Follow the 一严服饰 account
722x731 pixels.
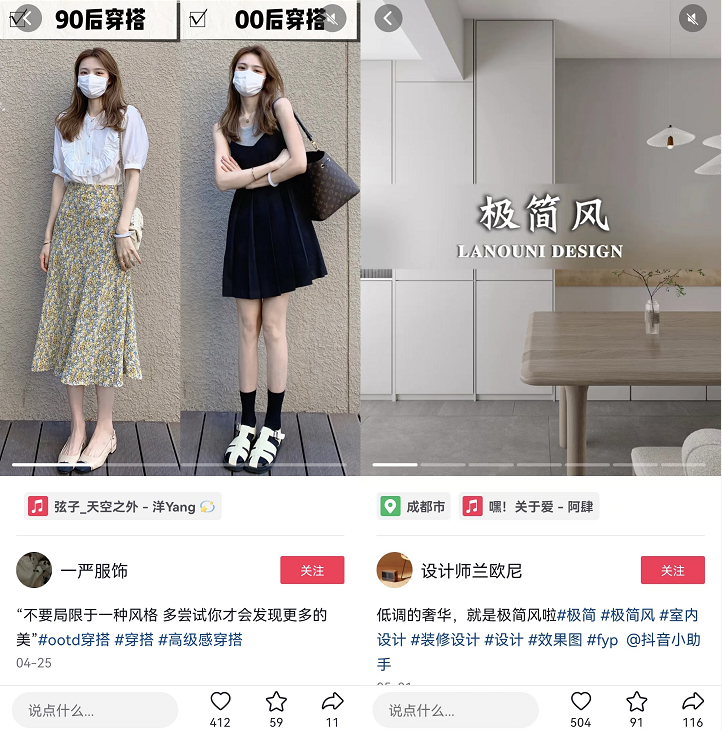tap(312, 570)
